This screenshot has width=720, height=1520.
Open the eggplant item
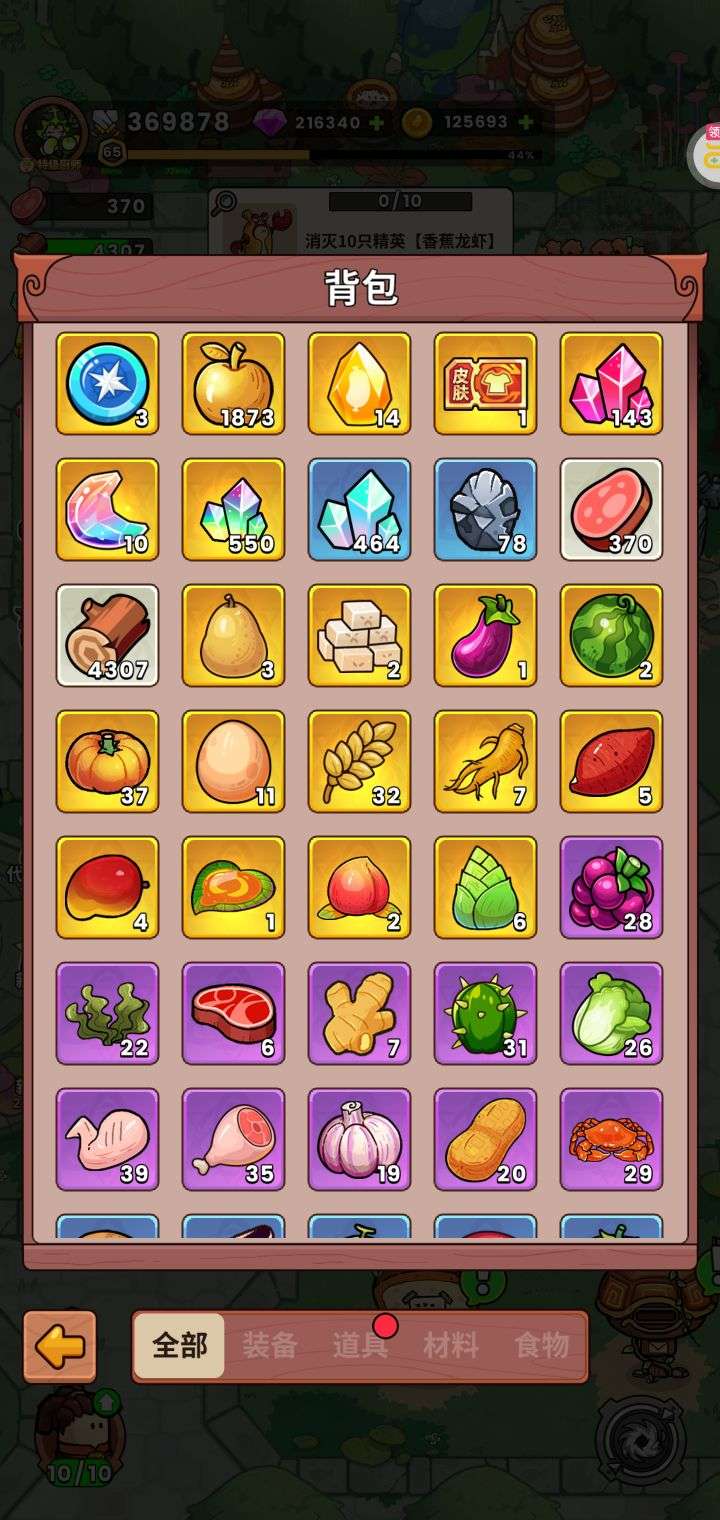(x=485, y=635)
